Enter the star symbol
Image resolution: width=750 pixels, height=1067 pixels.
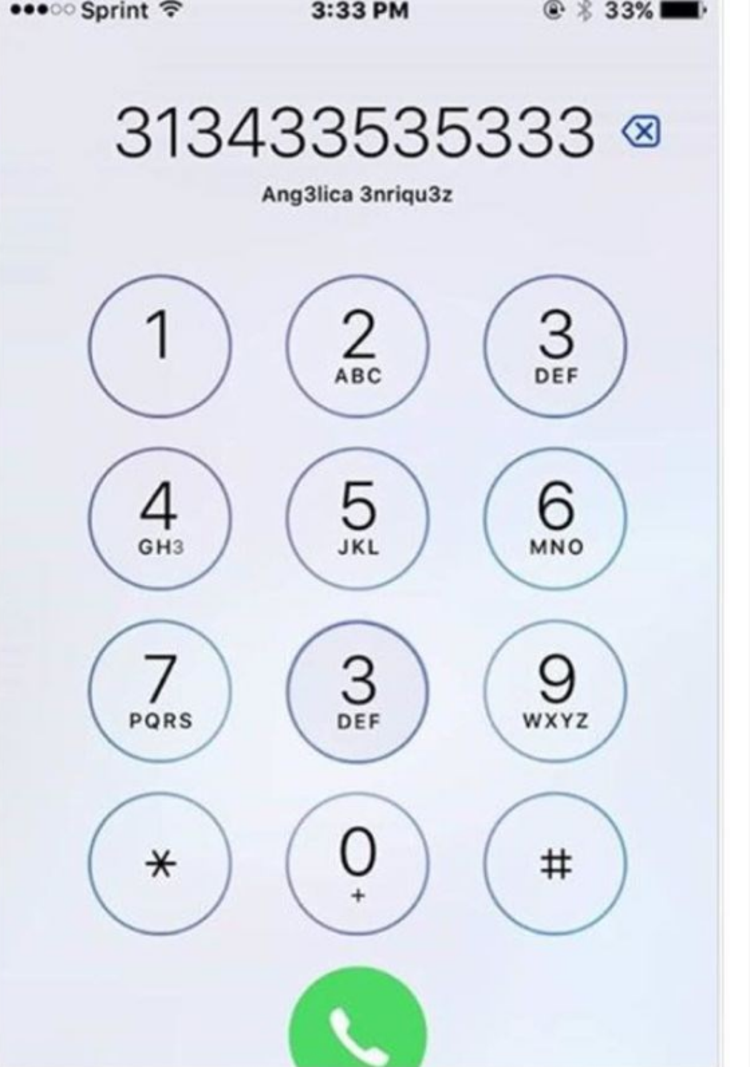coord(159,864)
